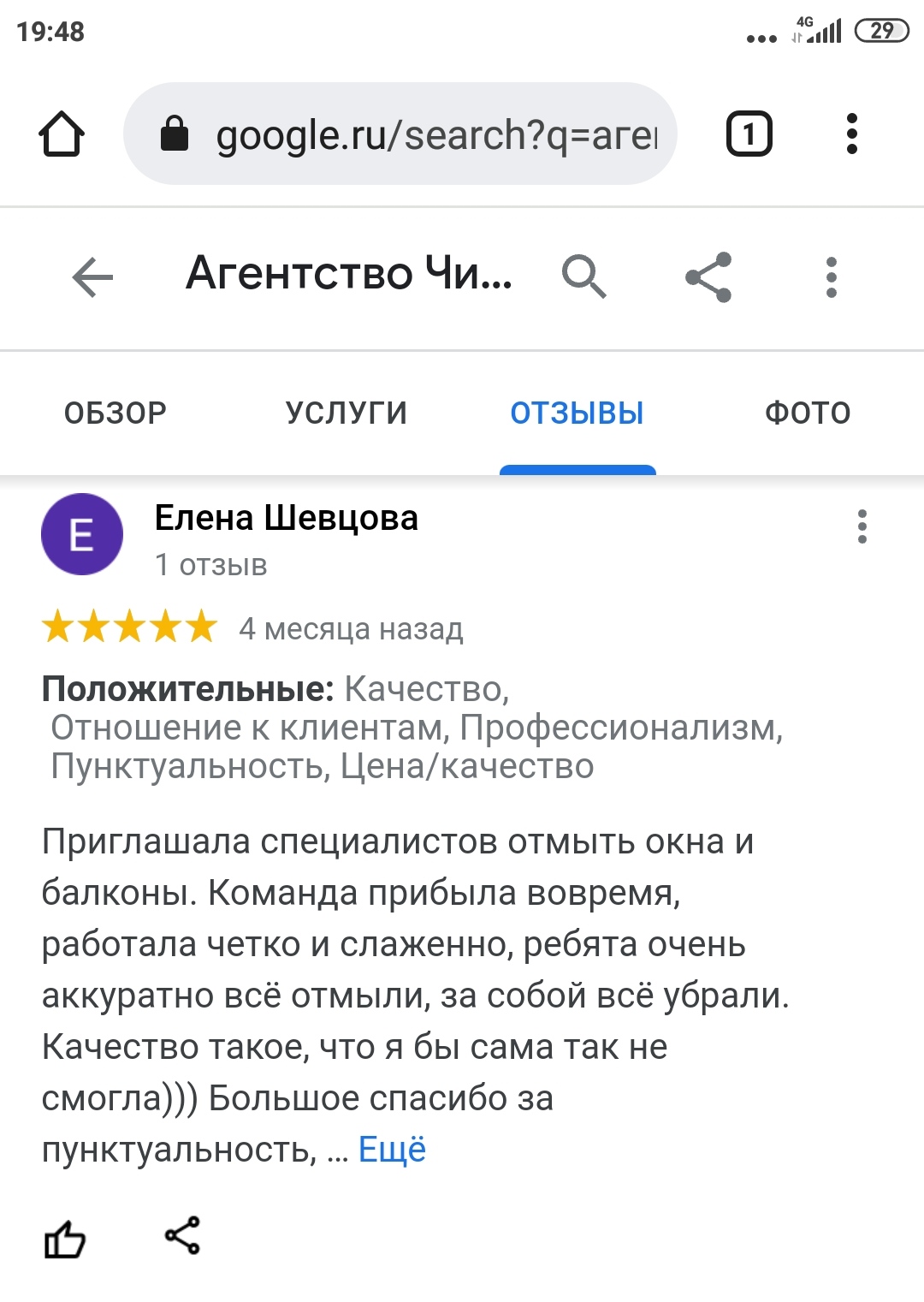Image resolution: width=924 pixels, height=1302 pixels.
Task: Open Елена Шевцова's reviewer profile
Action: (286, 519)
